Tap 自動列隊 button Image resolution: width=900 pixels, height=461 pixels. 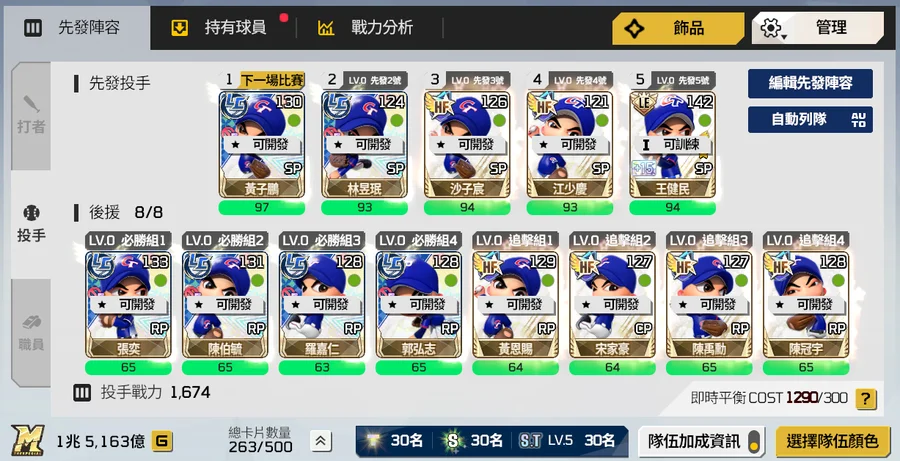[x=810, y=120]
